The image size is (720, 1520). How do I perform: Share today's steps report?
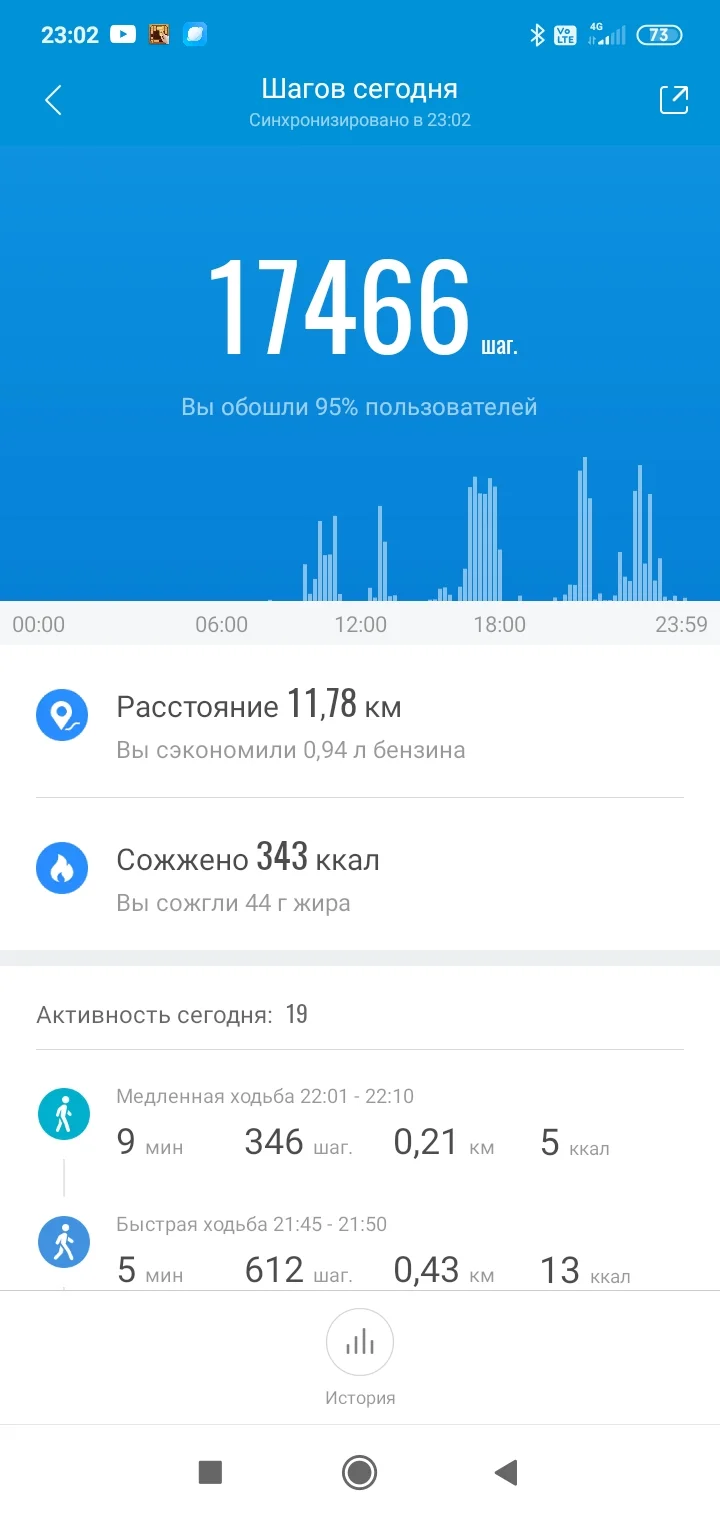click(x=674, y=100)
